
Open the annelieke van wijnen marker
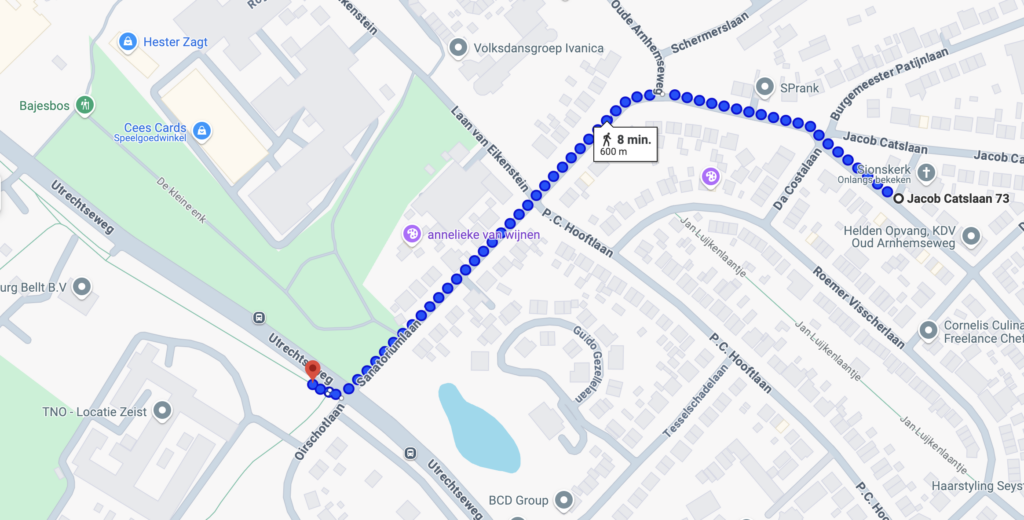411,234
